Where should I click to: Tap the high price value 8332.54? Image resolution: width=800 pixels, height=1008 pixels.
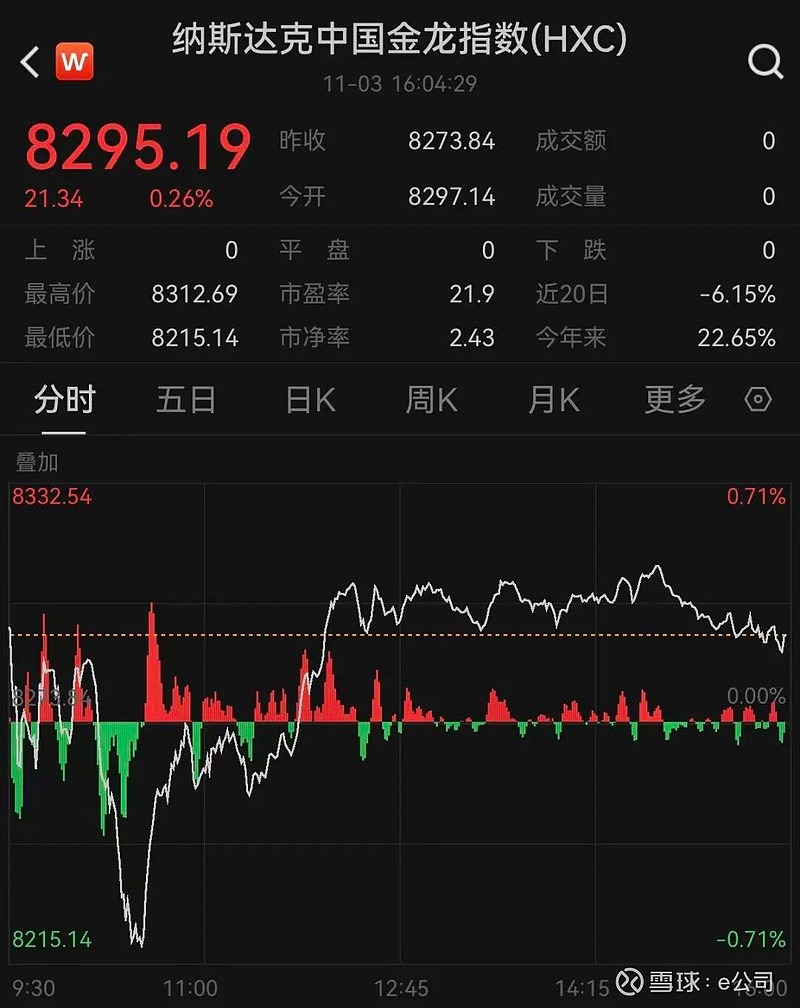pyautogui.click(x=52, y=495)
